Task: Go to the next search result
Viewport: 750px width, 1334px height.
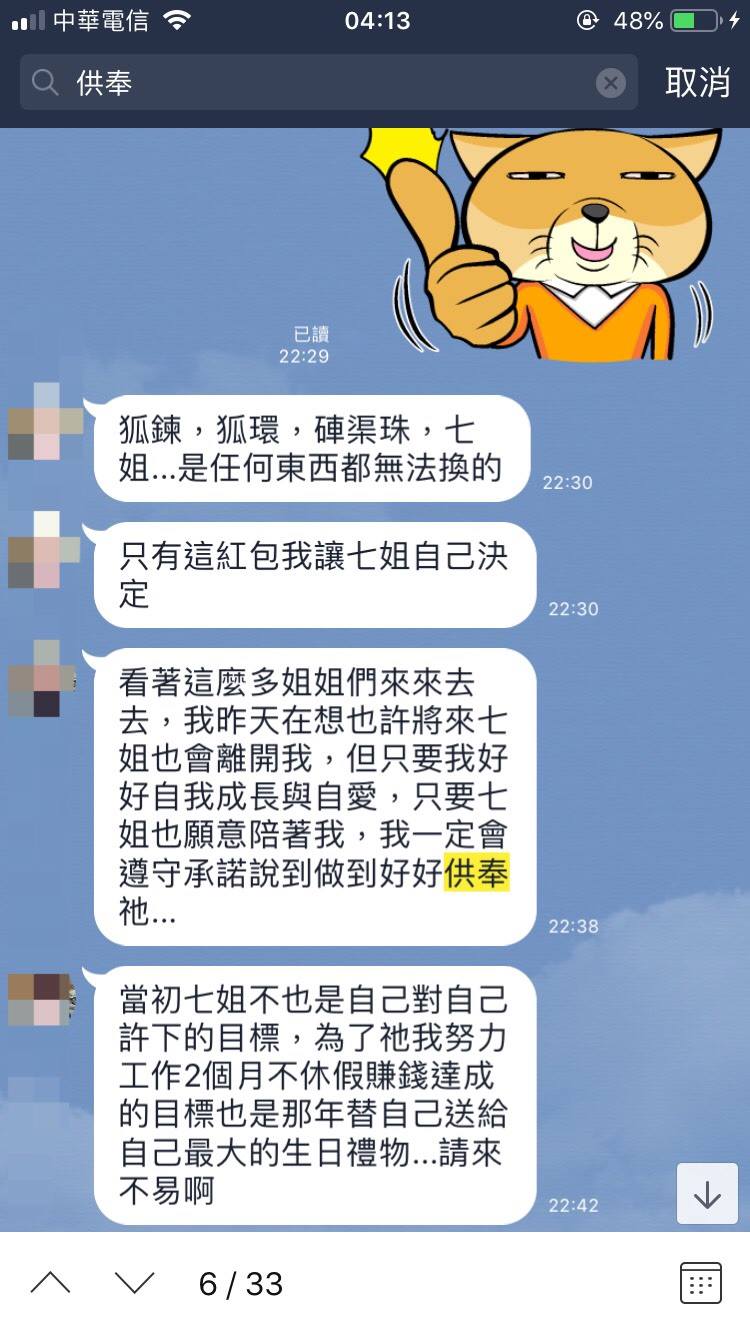Action: (134, 1283)
